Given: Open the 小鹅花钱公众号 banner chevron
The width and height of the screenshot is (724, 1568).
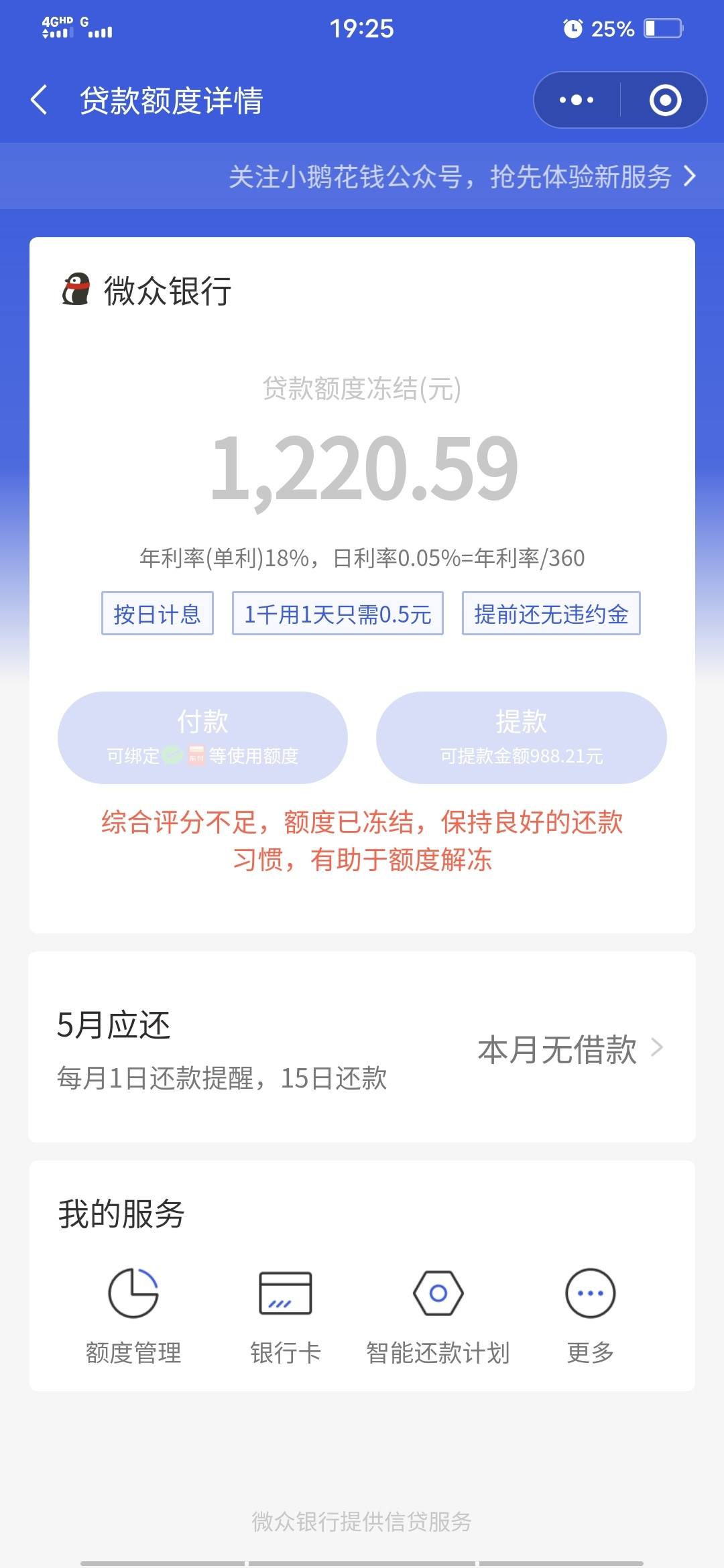Looking at the screenshot, I should click(688, 177).
